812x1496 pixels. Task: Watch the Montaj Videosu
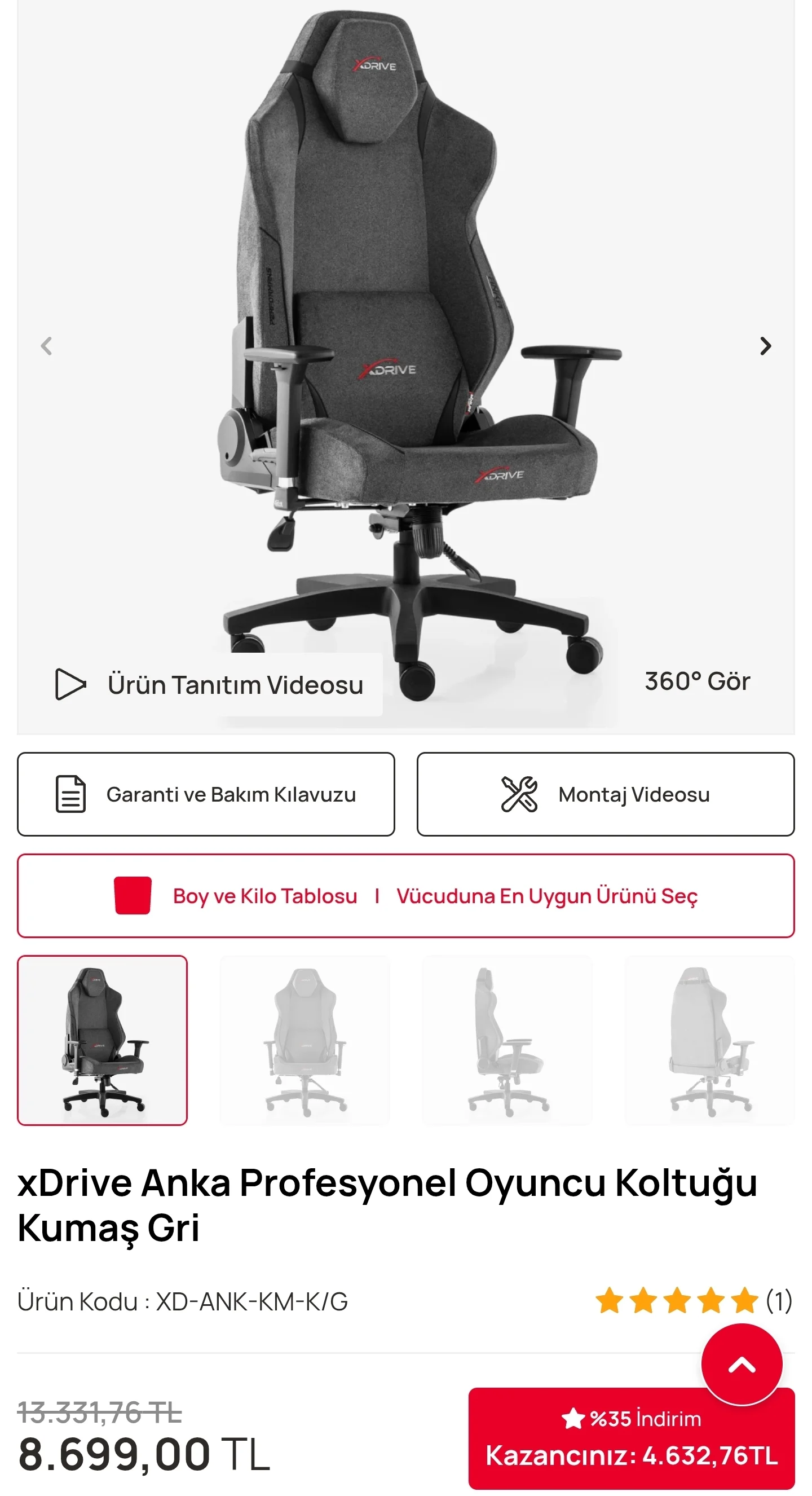click(606, 794)
